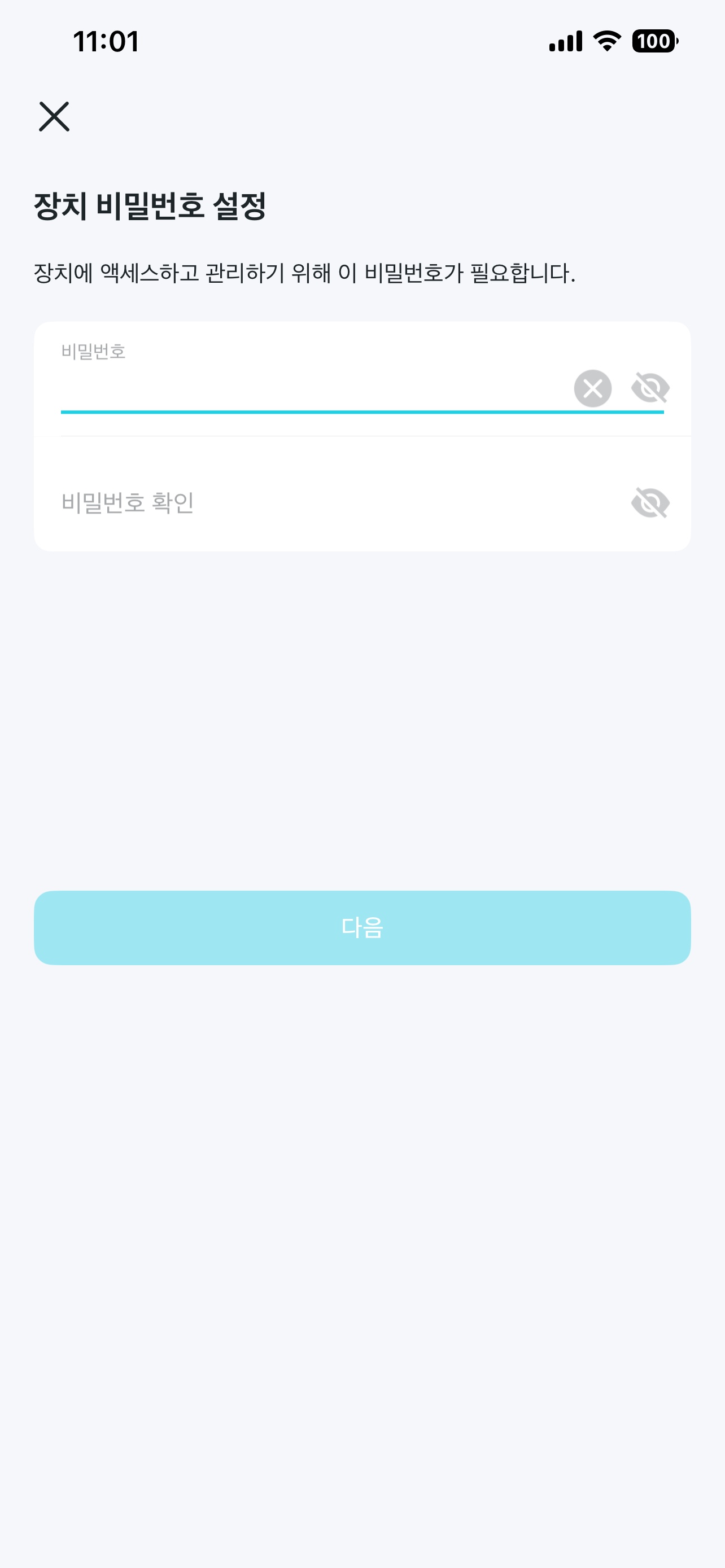Show the 비밀번호 확인 field contents
The width and height of the screenshot is (725, 1568).
(650, 503)
